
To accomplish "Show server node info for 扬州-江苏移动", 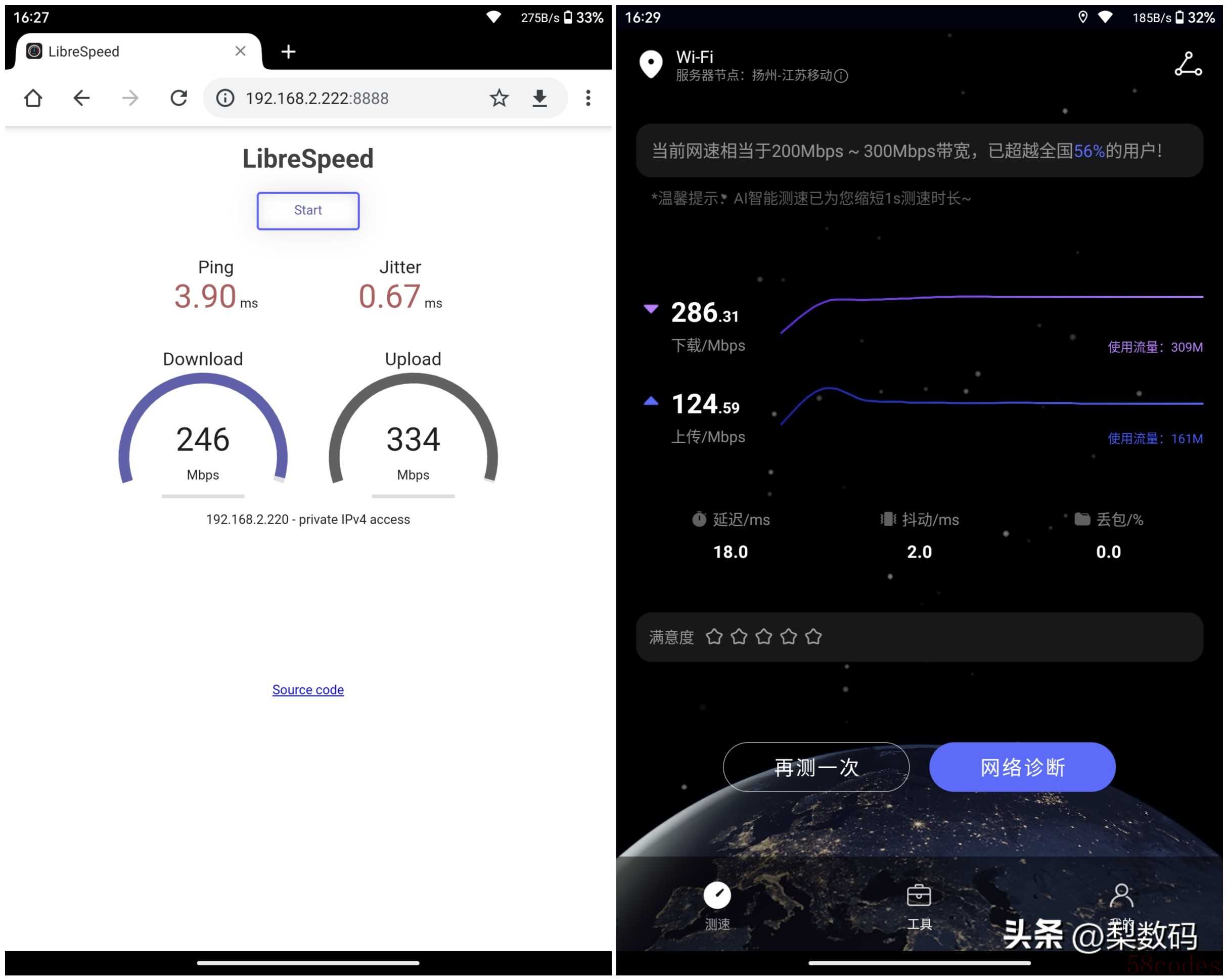I will [x=841, y=76].
